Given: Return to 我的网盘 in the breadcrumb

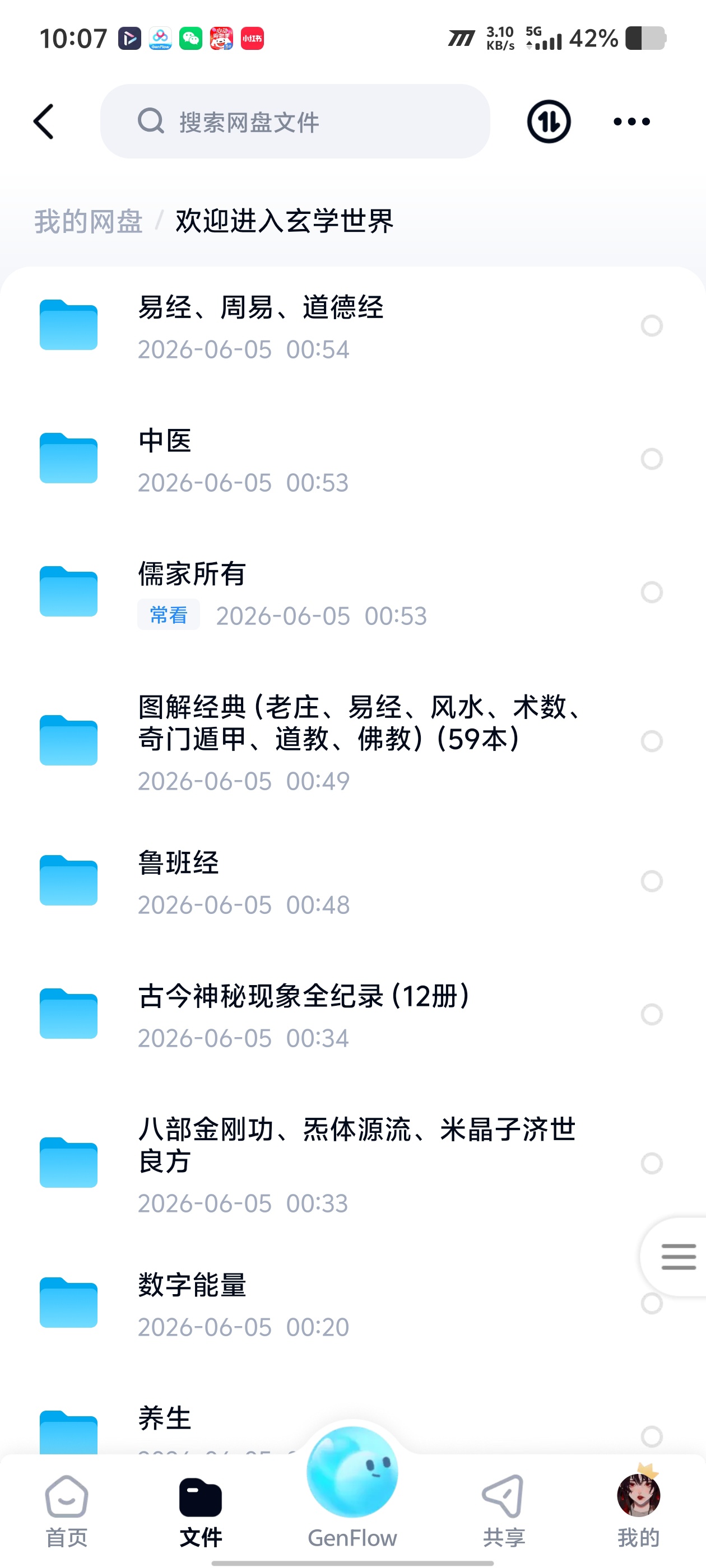Looking at the screenshot, I should (89, 222).
